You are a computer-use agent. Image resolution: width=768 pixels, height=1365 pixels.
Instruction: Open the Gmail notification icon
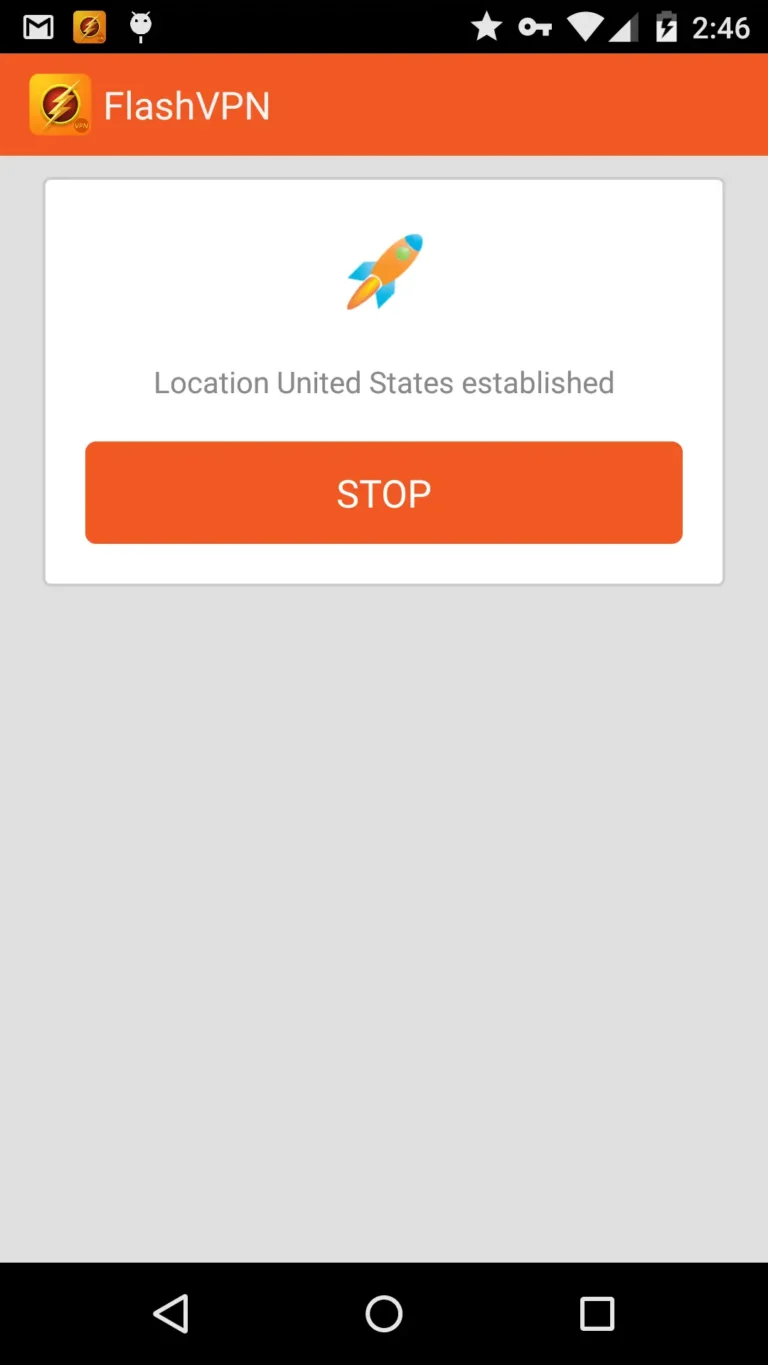click(x=37, y=26)
